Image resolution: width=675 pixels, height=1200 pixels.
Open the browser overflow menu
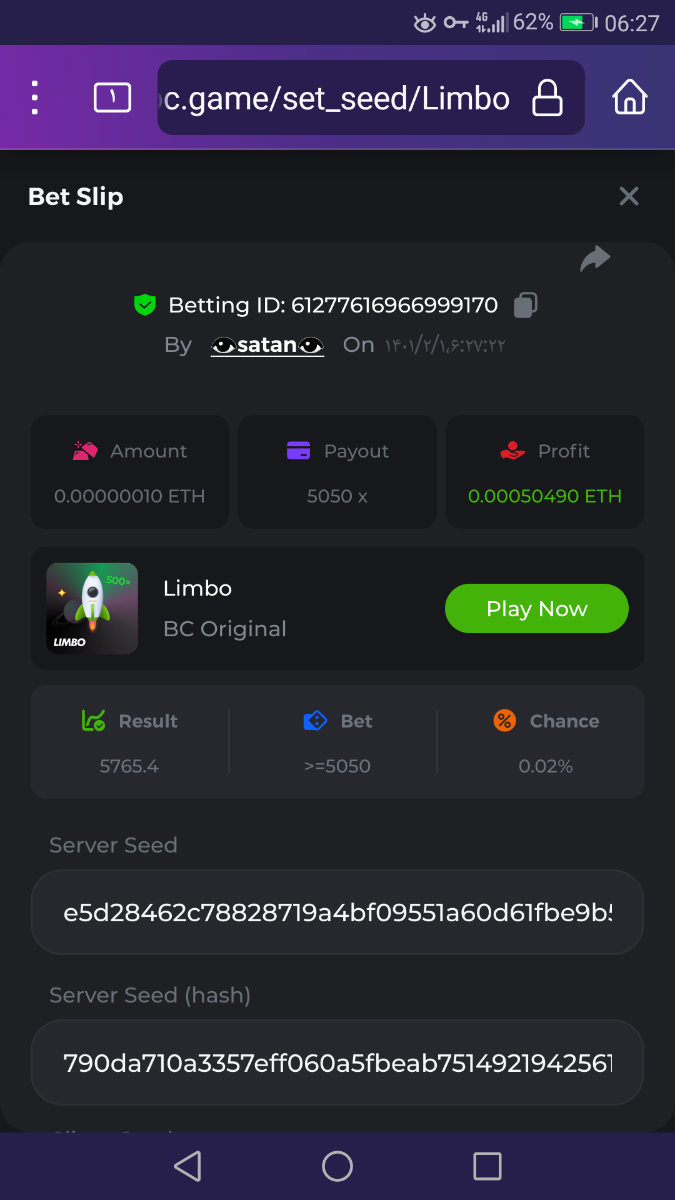[x=35, y=98]
